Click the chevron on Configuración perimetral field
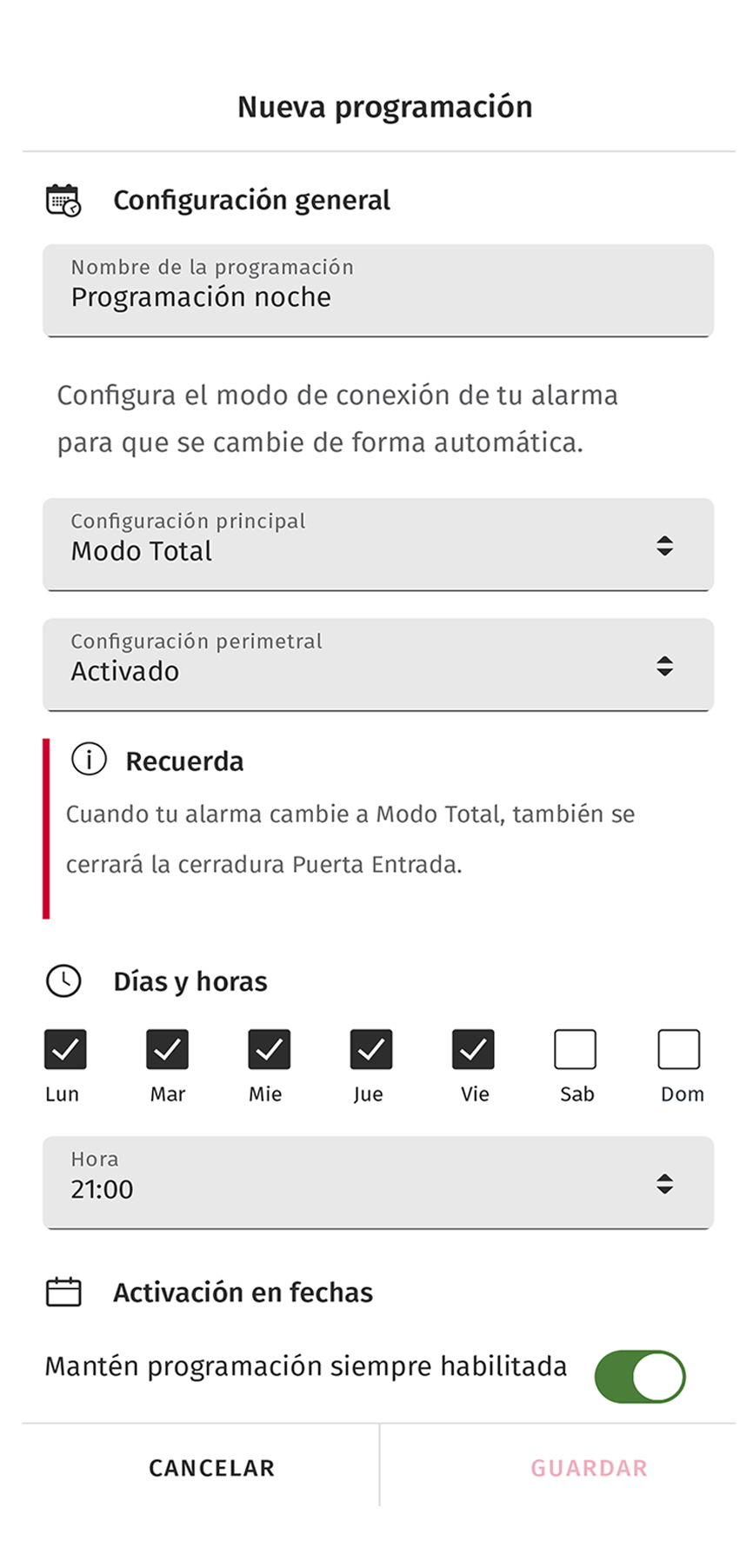Image resolution: width=753 pixels, height=1568 pixels. pyautogui.click(x=664, y=665)
